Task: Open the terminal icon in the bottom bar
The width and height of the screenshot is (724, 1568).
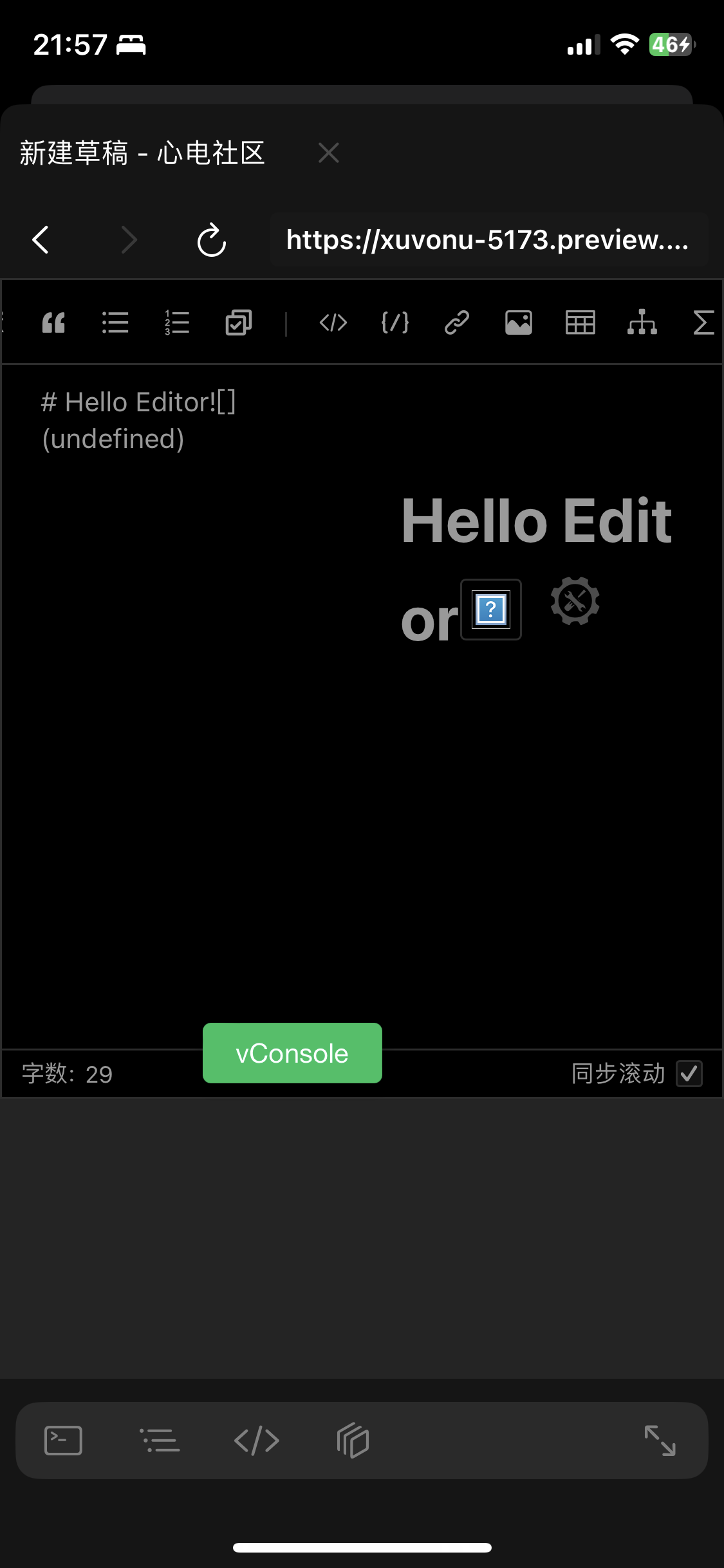Action: (x=62, y=1440)
